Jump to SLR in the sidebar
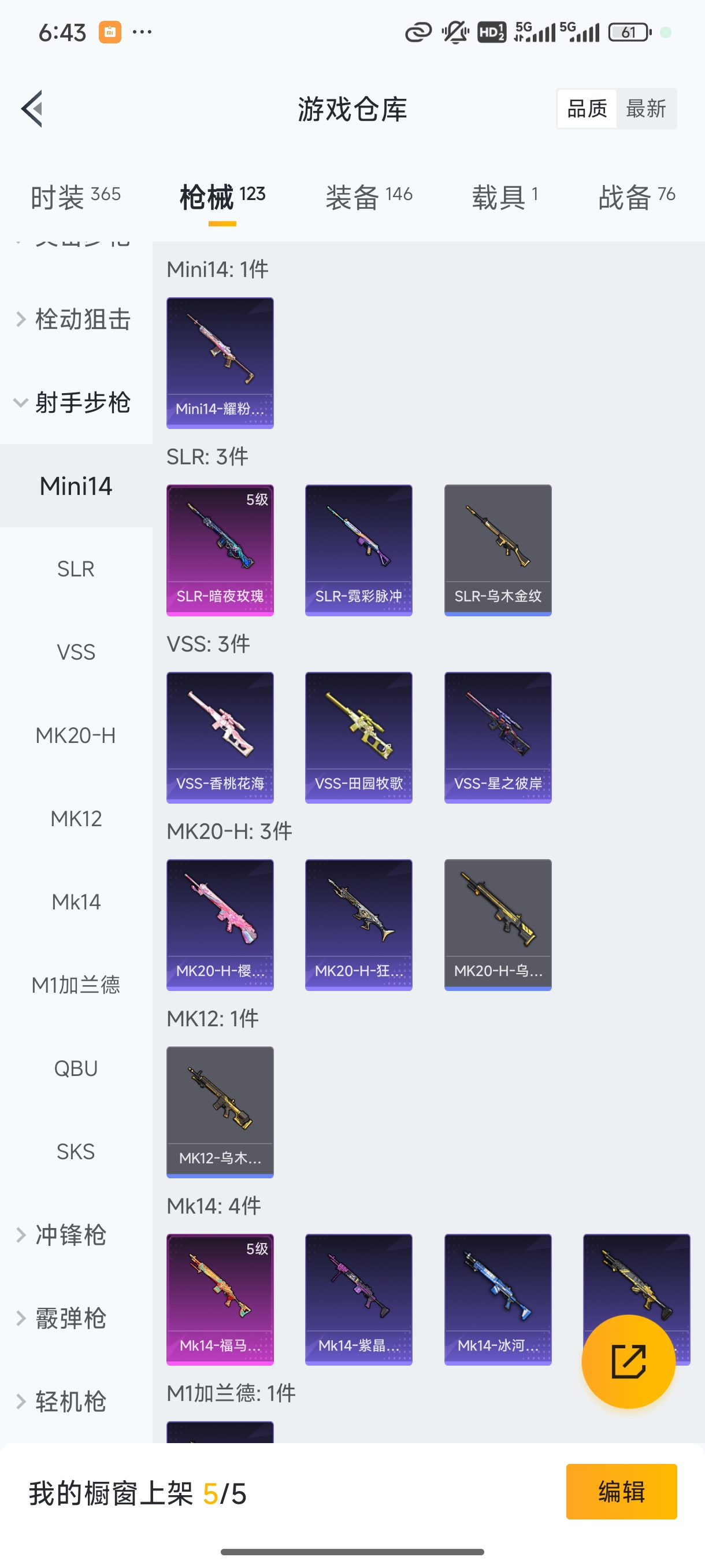705x1568 pixels. (x=76, y=569)
